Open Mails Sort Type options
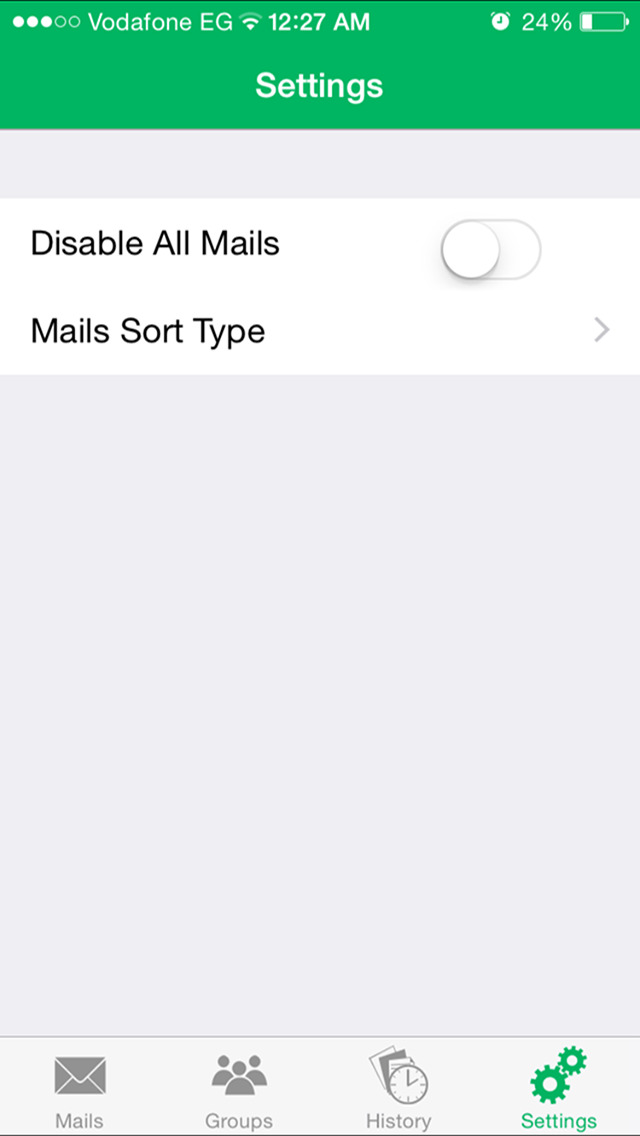The width and height of the screenshot is (640, 1136). pyautogui.click(x=320, y=331)
